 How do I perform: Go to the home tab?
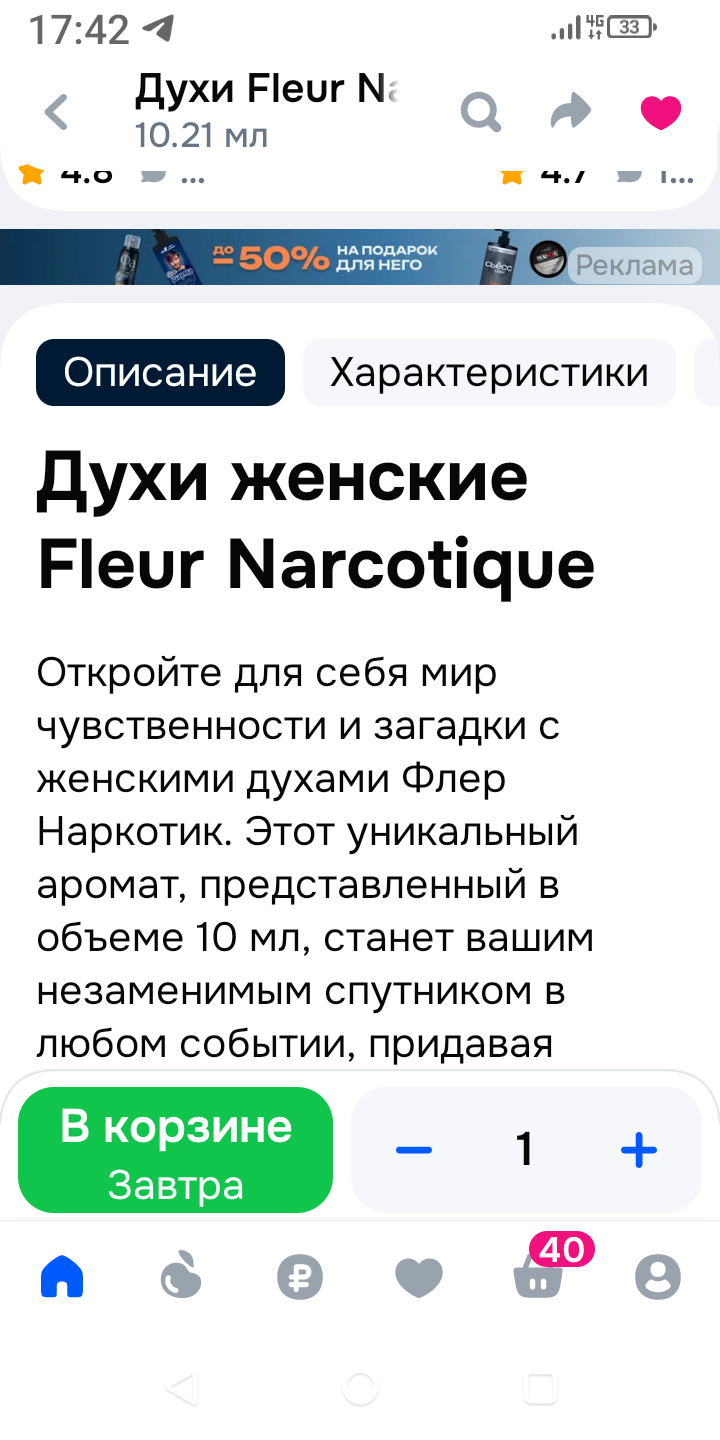coord(62,1277)
